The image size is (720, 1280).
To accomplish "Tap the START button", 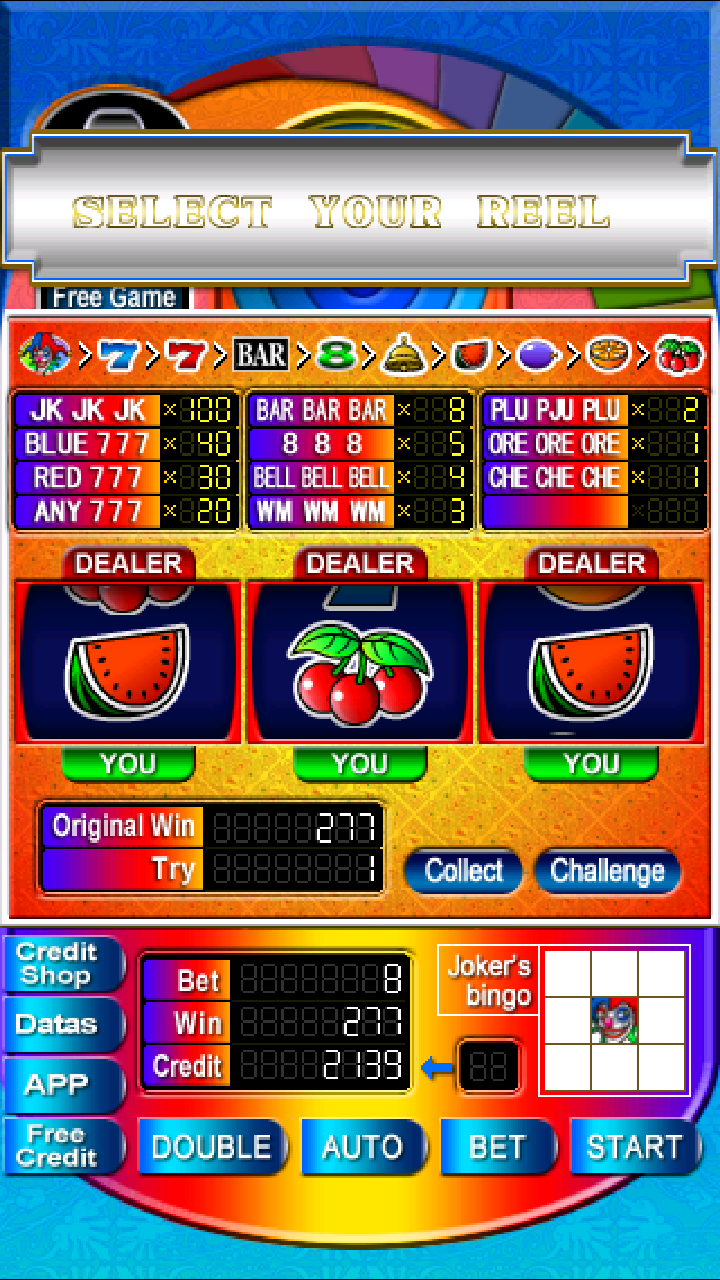I will pos(635,1147).
